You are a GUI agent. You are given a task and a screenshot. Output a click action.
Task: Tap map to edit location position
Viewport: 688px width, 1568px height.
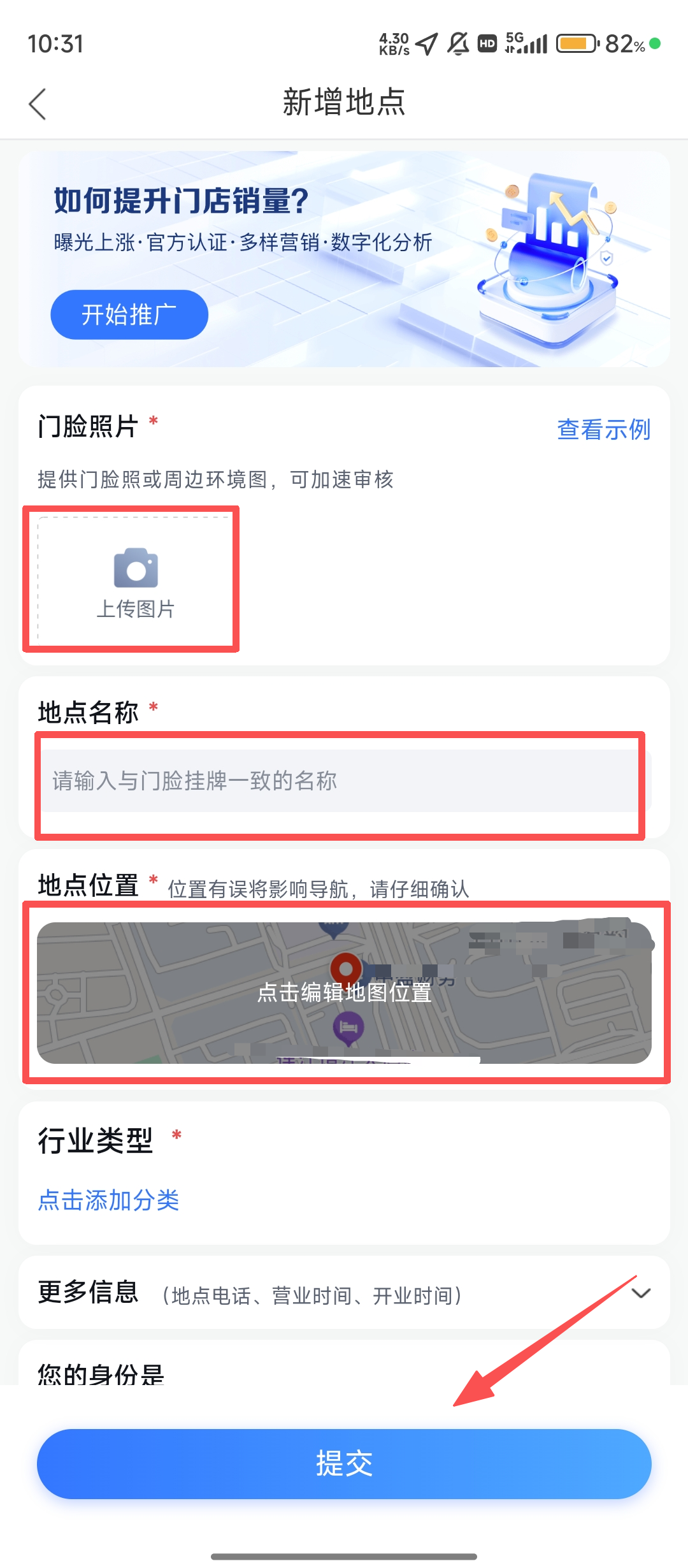pos(344,993)
